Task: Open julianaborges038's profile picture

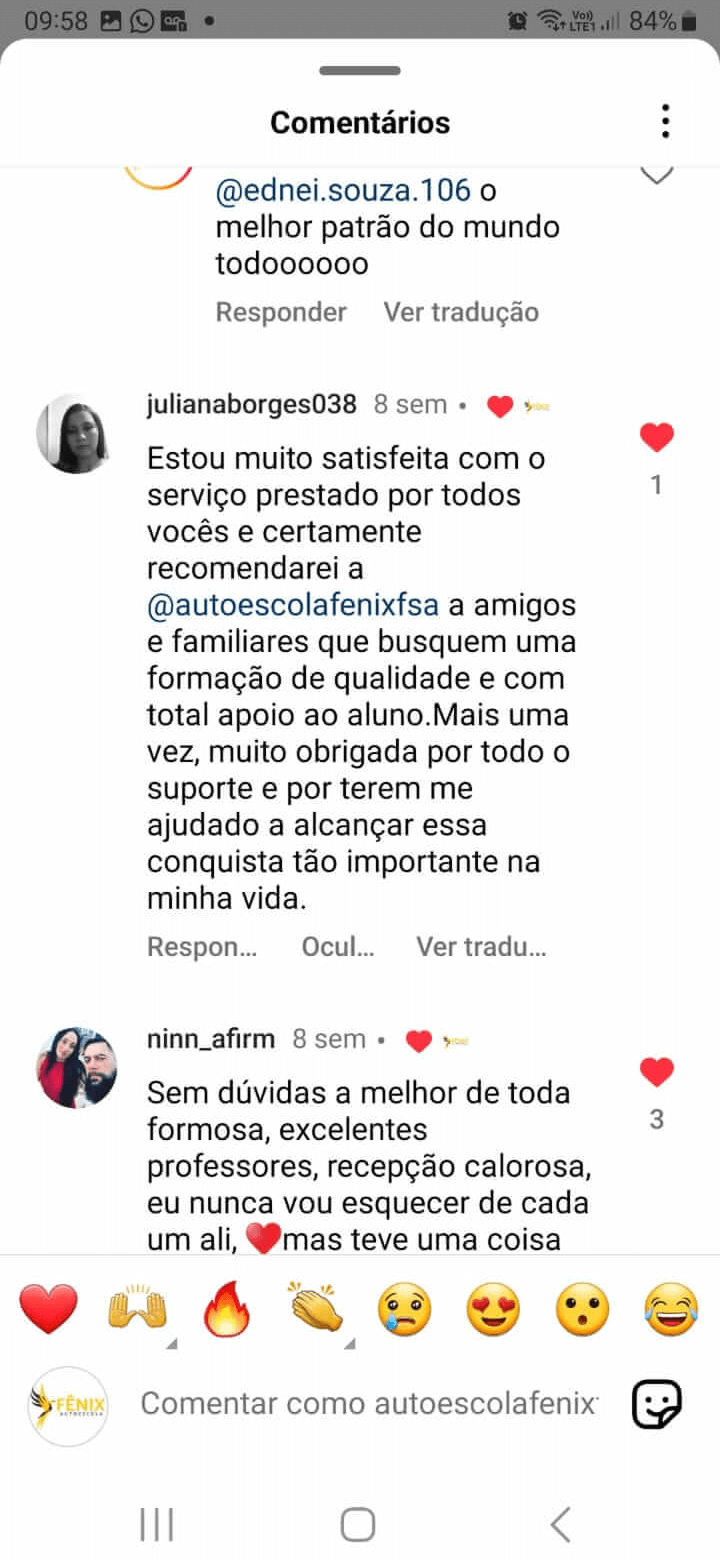Action: (x=73, y=433)
